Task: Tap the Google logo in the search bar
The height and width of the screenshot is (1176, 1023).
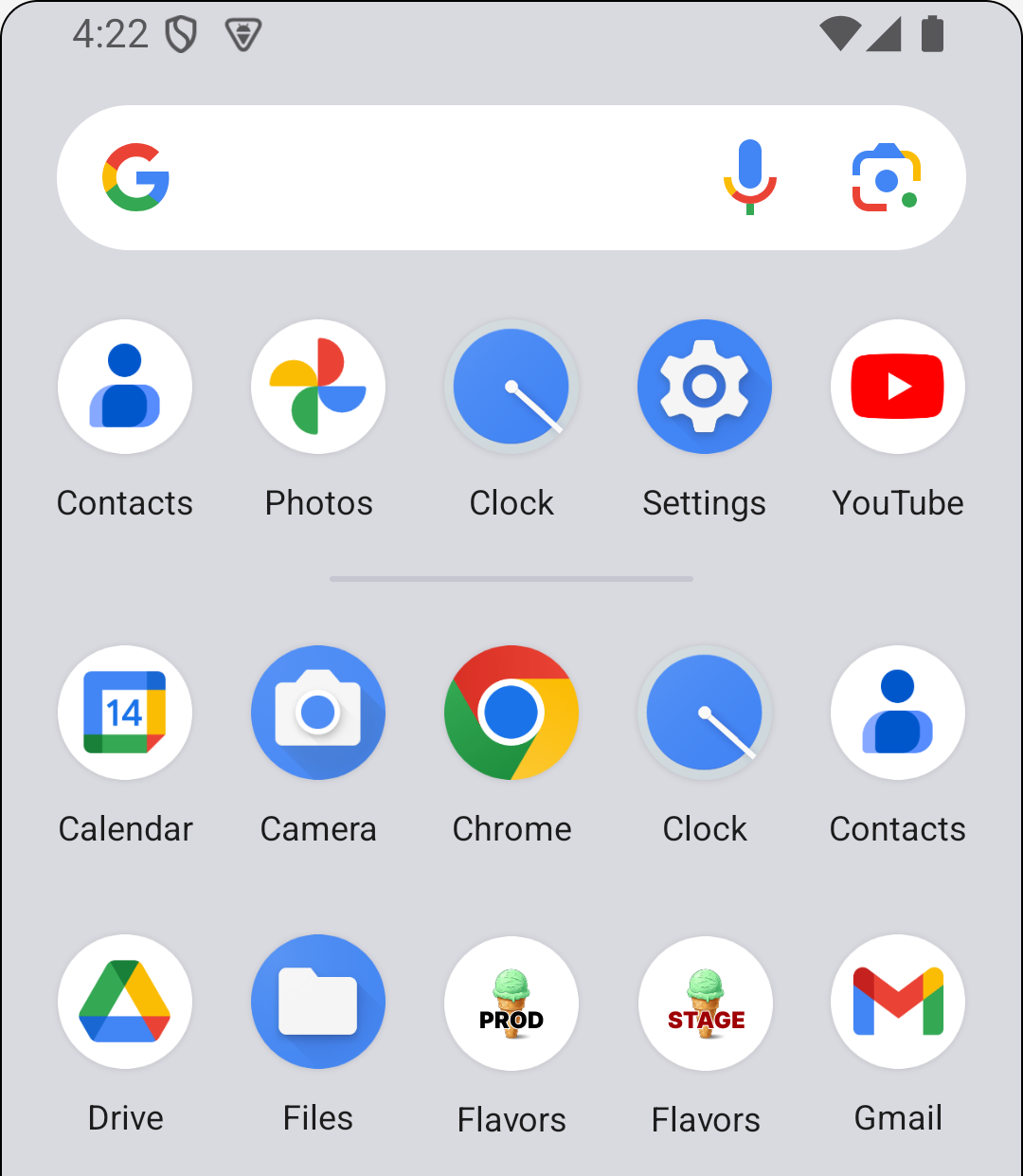Action: coord(135,176)
